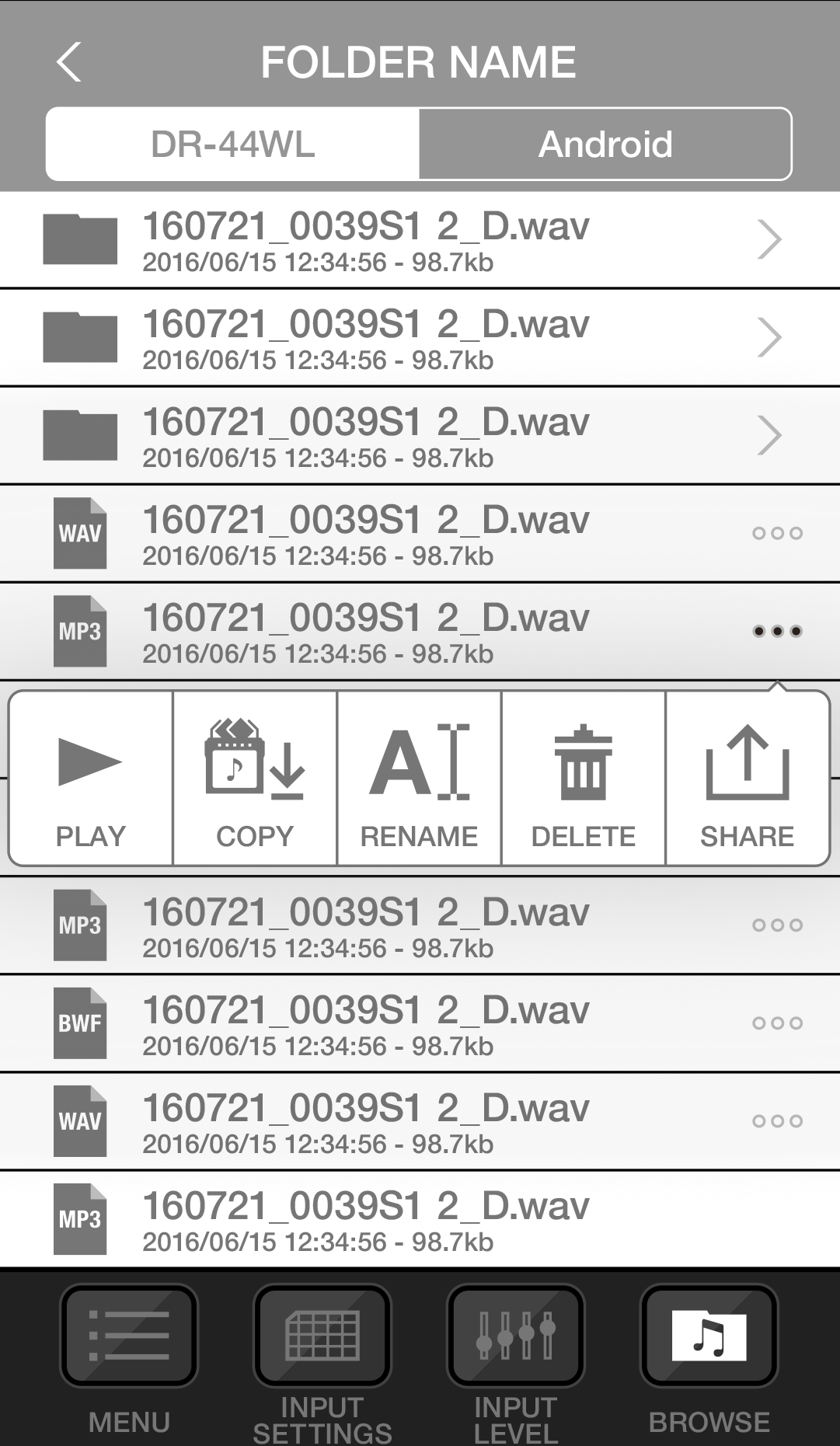This screenshot has height=1446, width=840.
Task: Close the popup via the filled three-dot icon
Action: coord(777,631)
